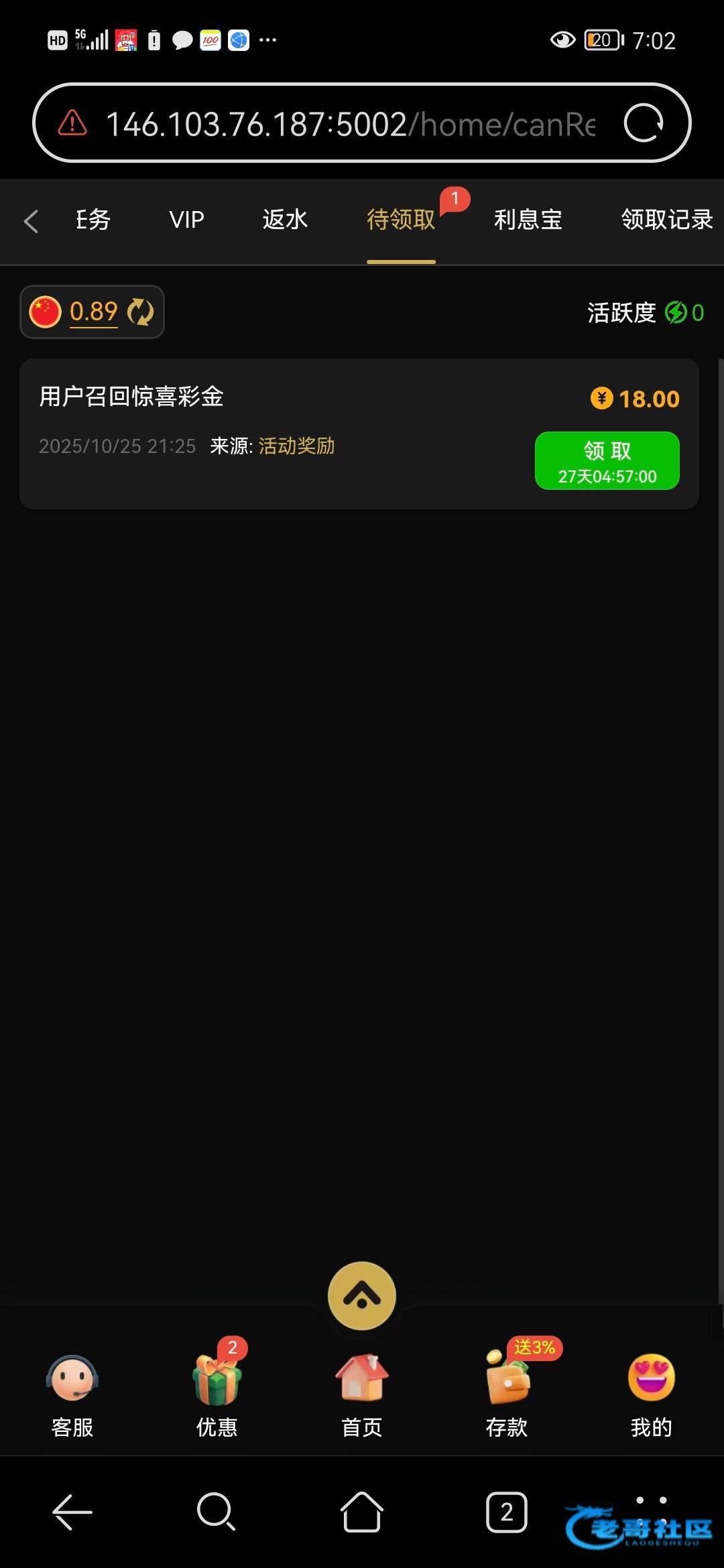
Task: Go to the 优惠 promotions tab
Action: (217, 1394)
